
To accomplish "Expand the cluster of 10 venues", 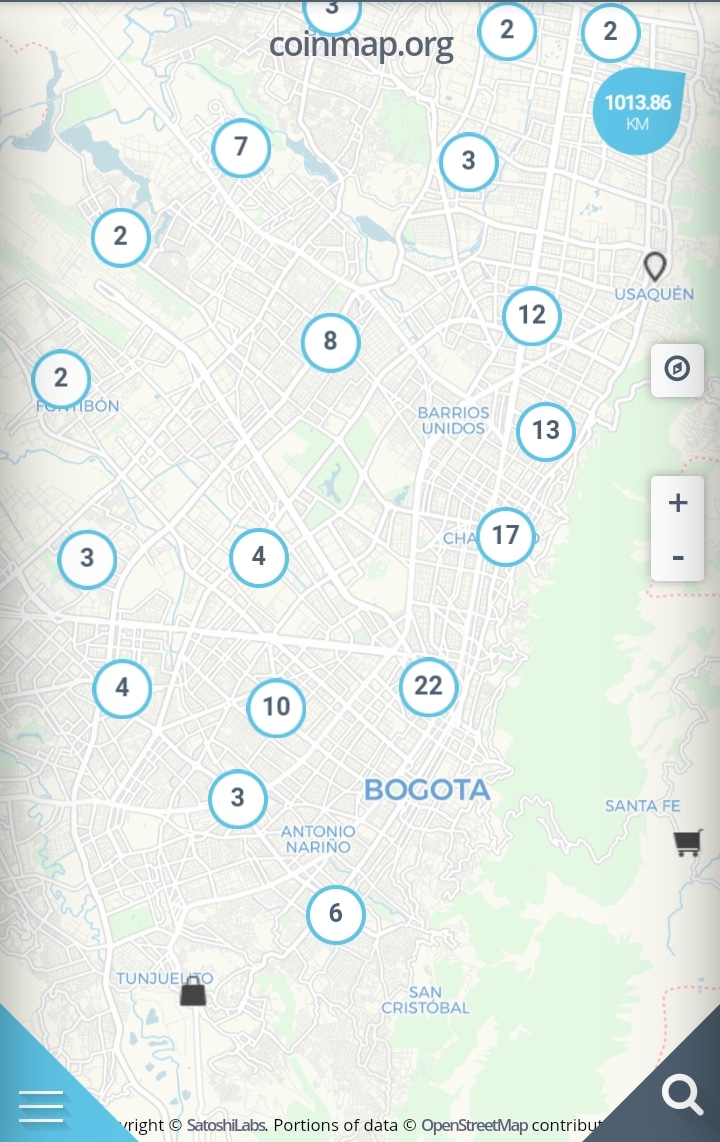I will [x=276, y=707].
